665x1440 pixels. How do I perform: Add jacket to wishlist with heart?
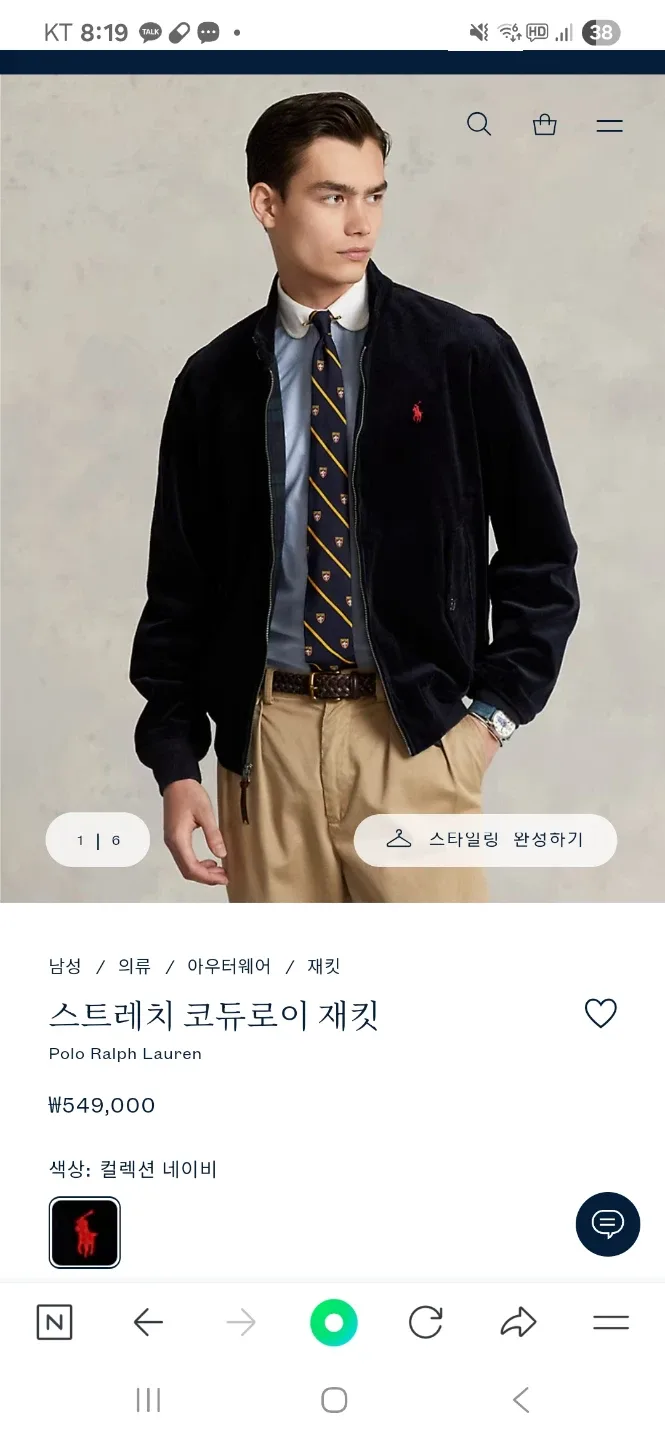[x=600, y=1014]
